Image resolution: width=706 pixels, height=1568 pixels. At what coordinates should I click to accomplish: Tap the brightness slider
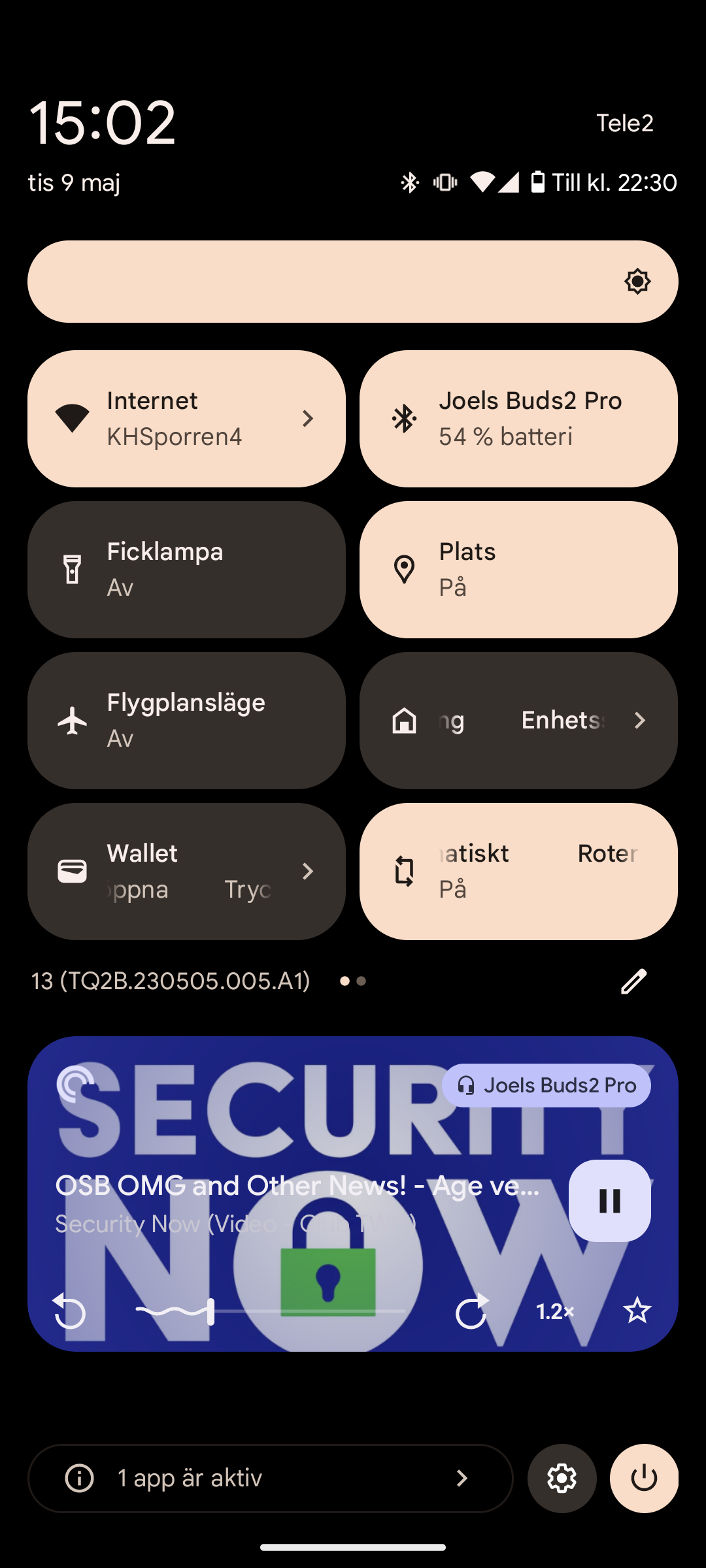(327, 282)
